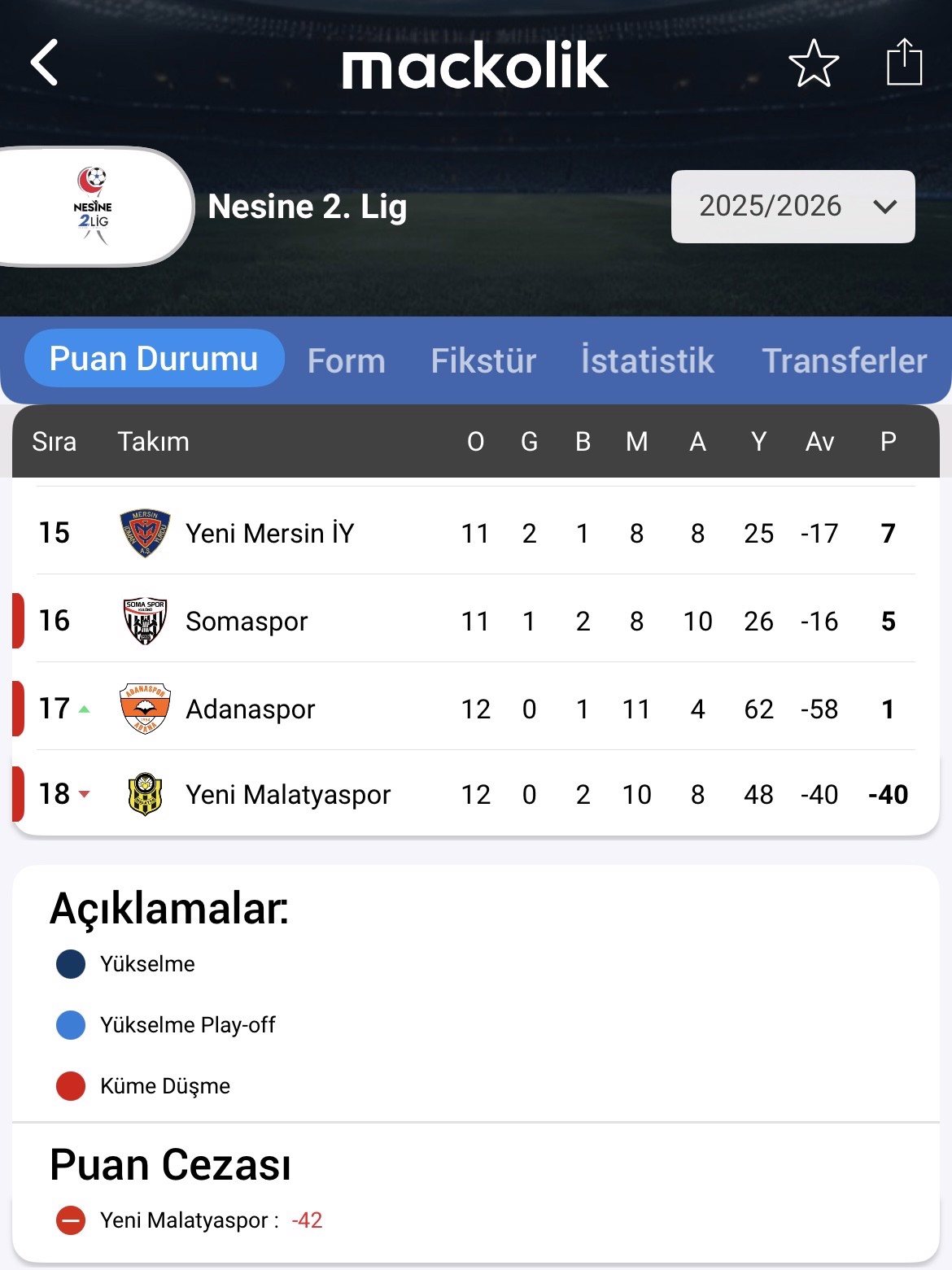Open Yeni Mersin İY team row
Viewport: 952px width, 1270px height.
pyautogui.click(x=270, y=534)
